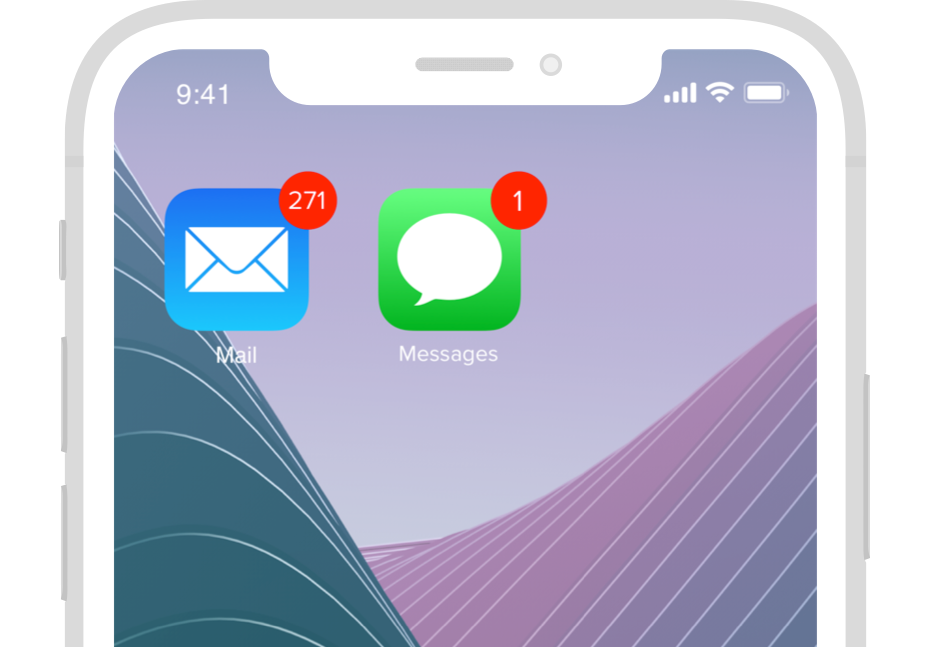Open the Messages app

point(449,260)
